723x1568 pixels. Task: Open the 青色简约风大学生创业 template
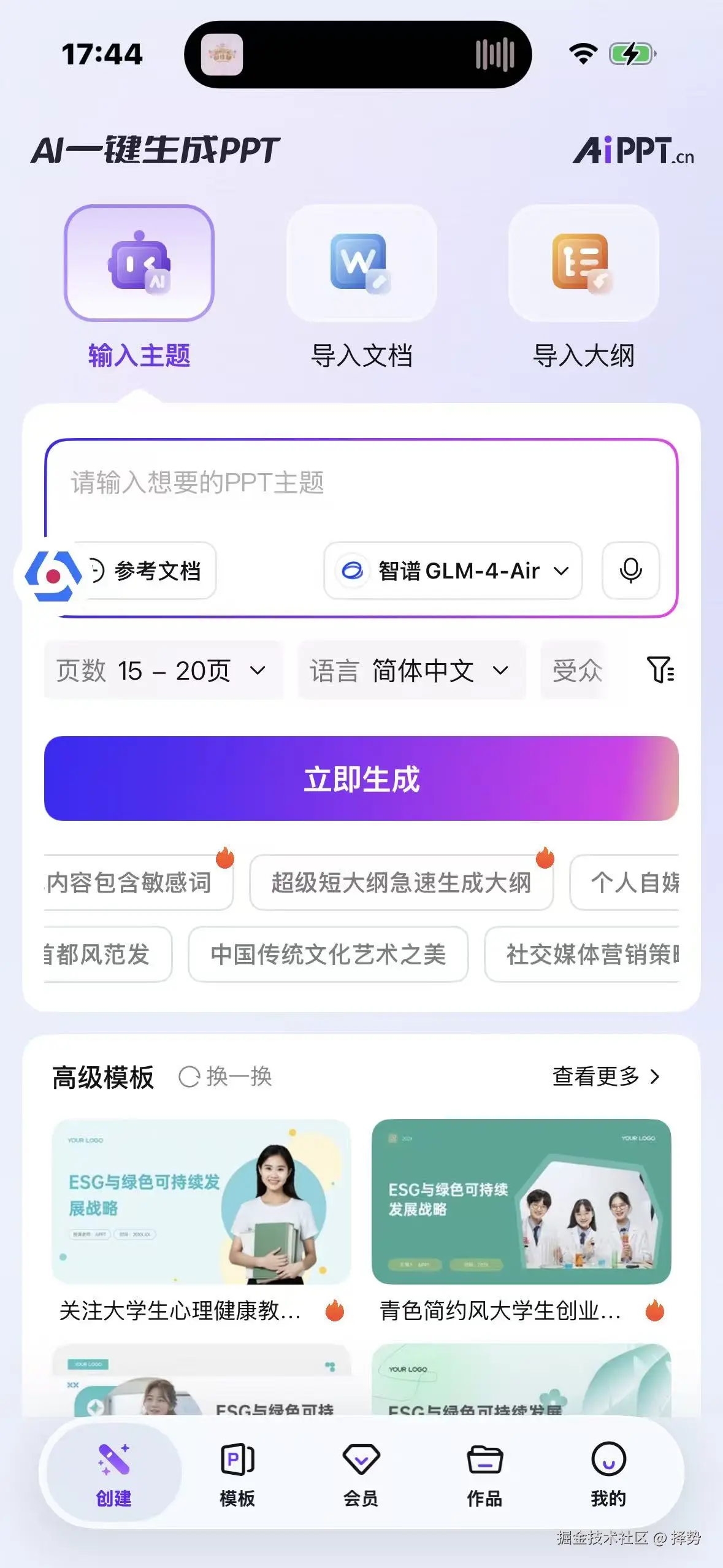click(x=521, y=1202)
